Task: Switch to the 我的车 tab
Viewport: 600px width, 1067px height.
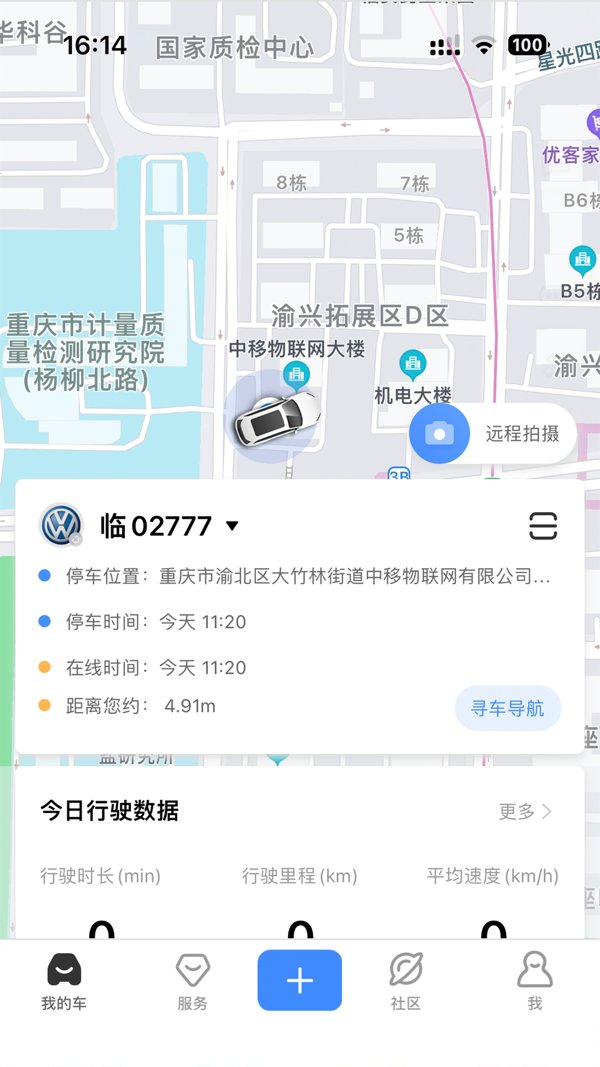Action: pos(64,981)
